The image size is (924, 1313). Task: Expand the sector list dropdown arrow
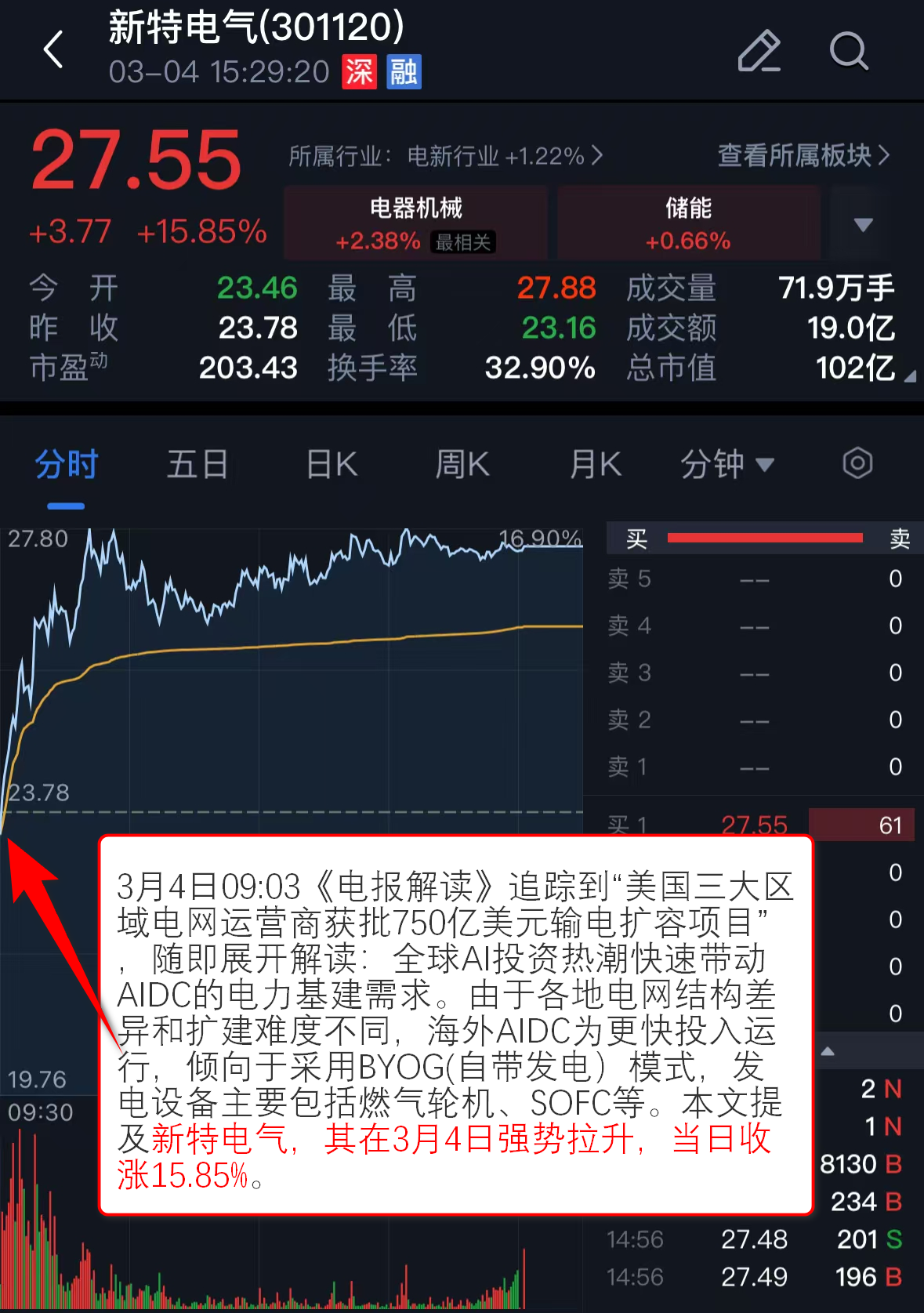click(x=863, y=225)
